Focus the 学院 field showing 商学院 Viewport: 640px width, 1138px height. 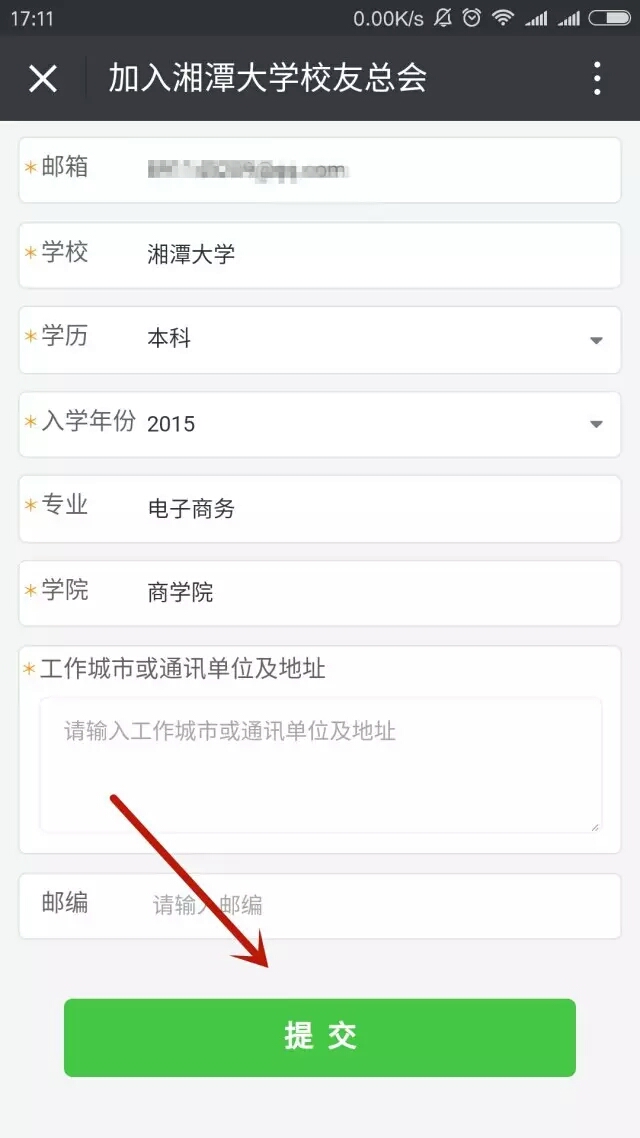pyautogui.click(x=380, y=593)
